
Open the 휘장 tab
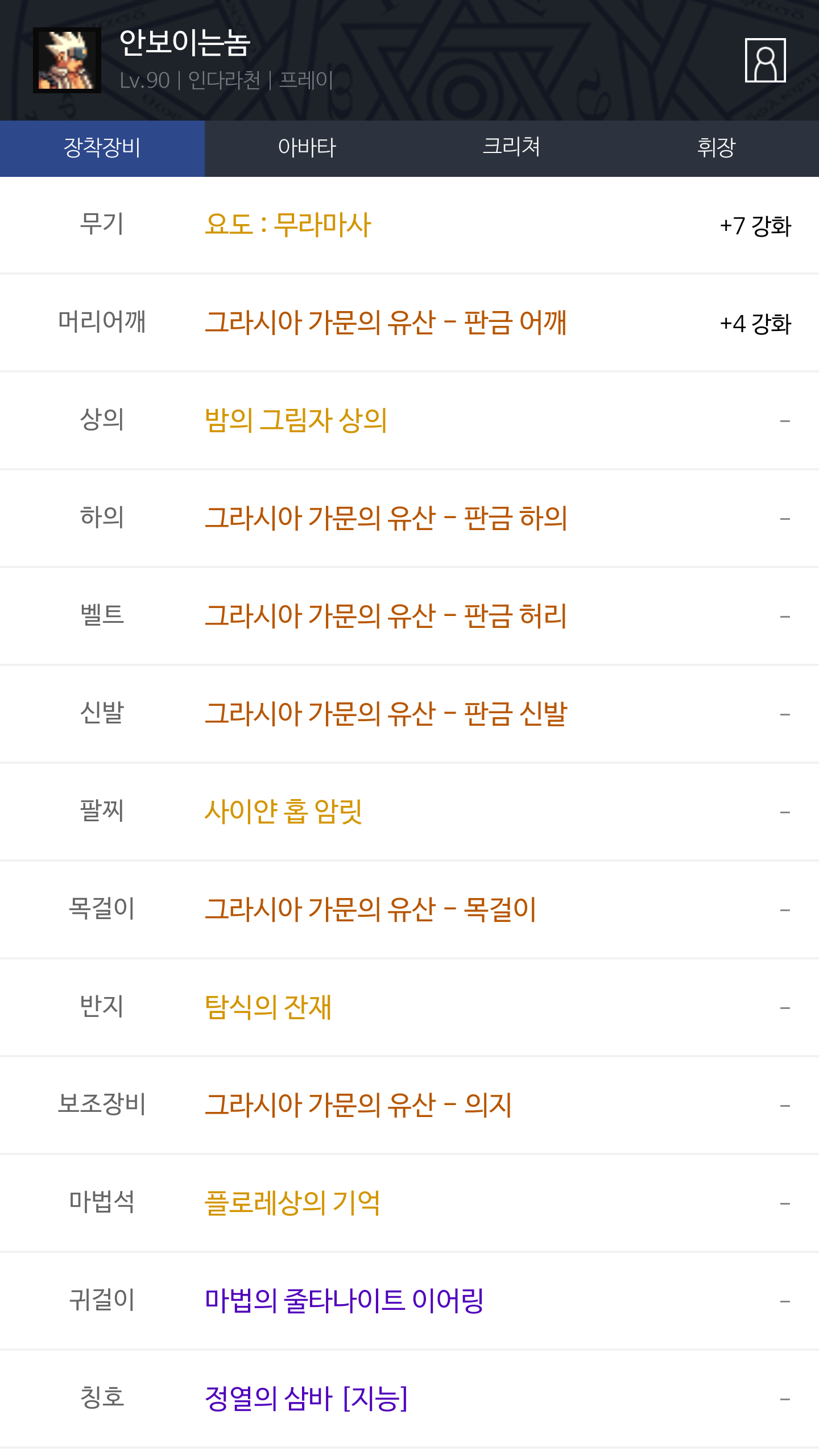click(716, 148)
